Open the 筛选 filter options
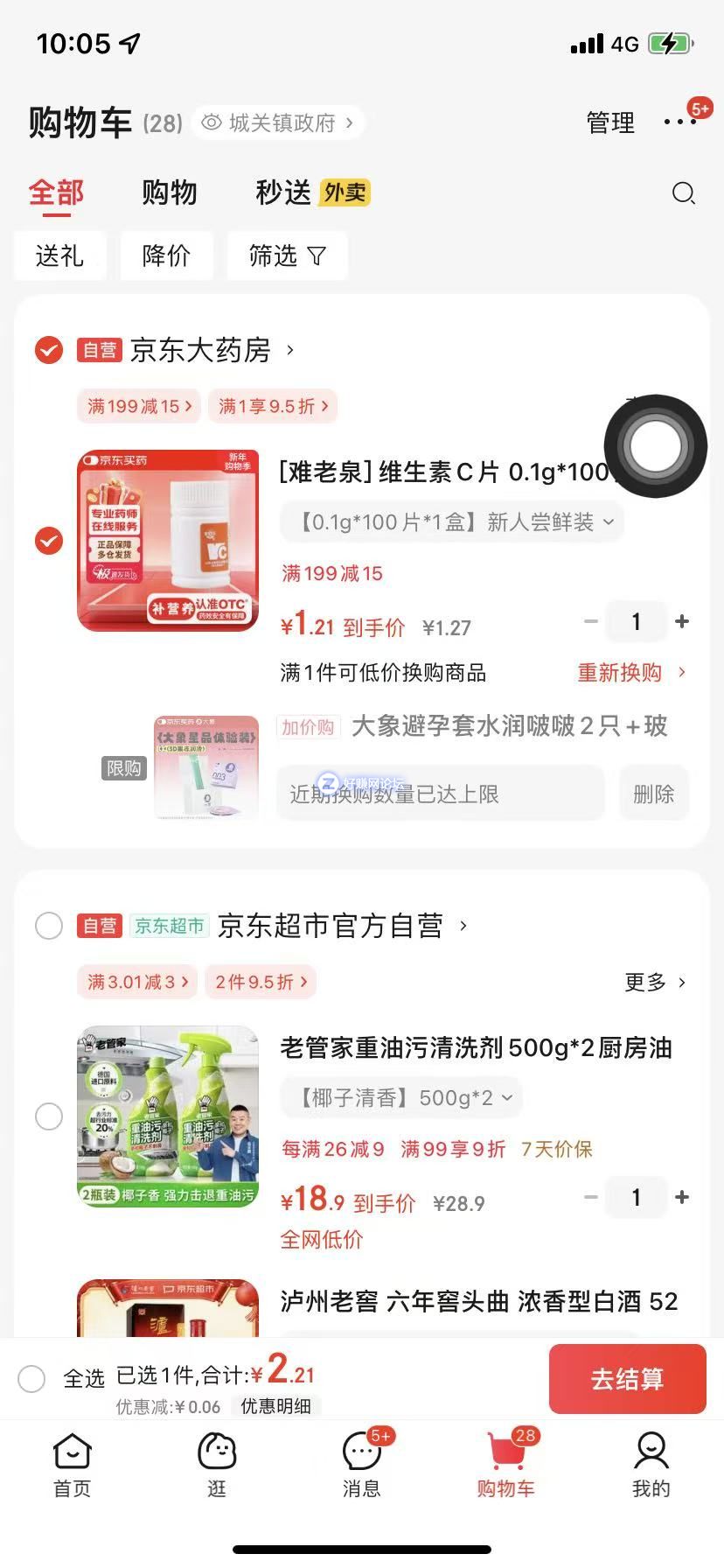 (287, 255)
